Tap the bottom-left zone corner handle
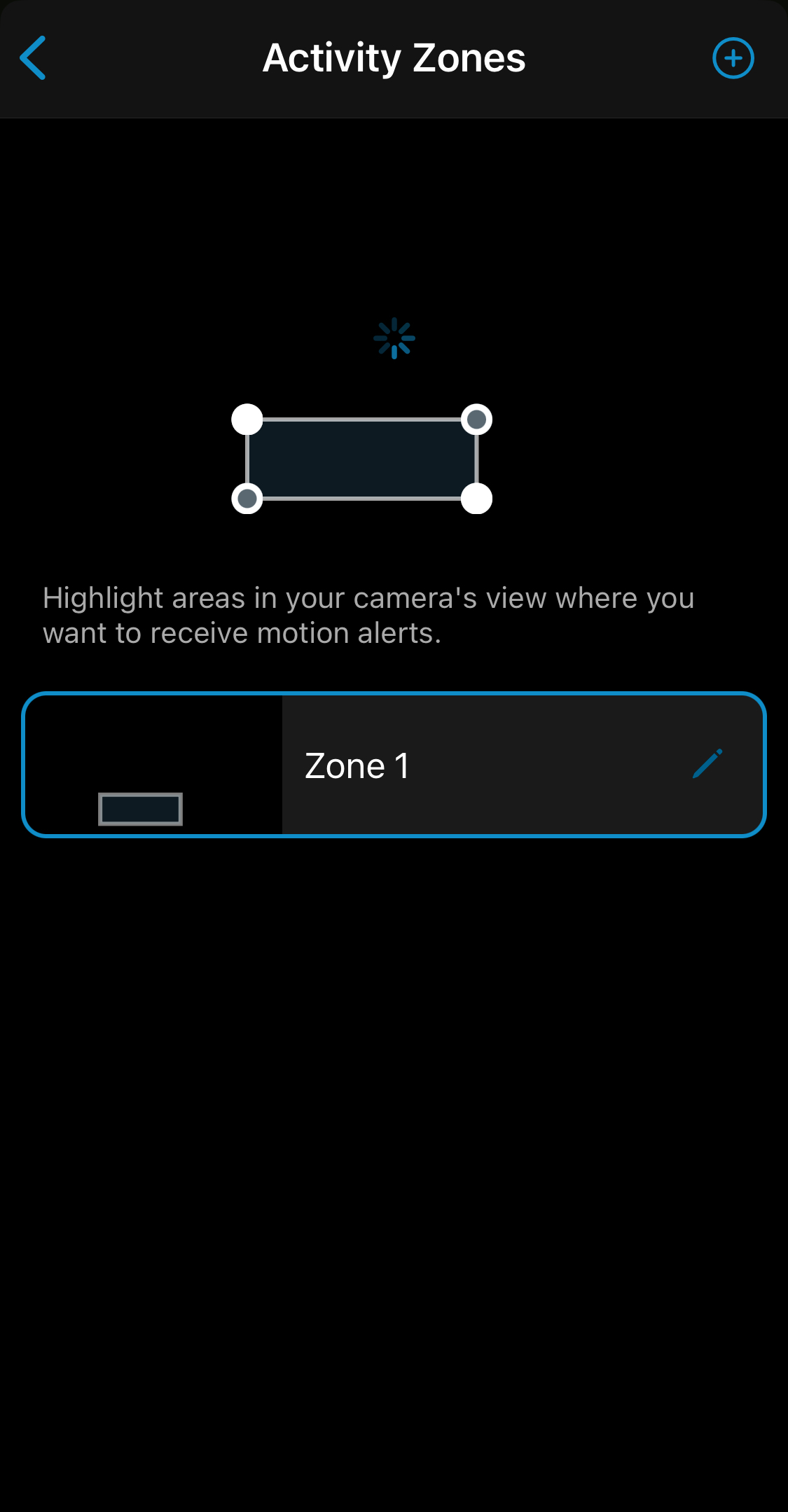This screenshot has height=1512, width=788. (x=247, y=499)
